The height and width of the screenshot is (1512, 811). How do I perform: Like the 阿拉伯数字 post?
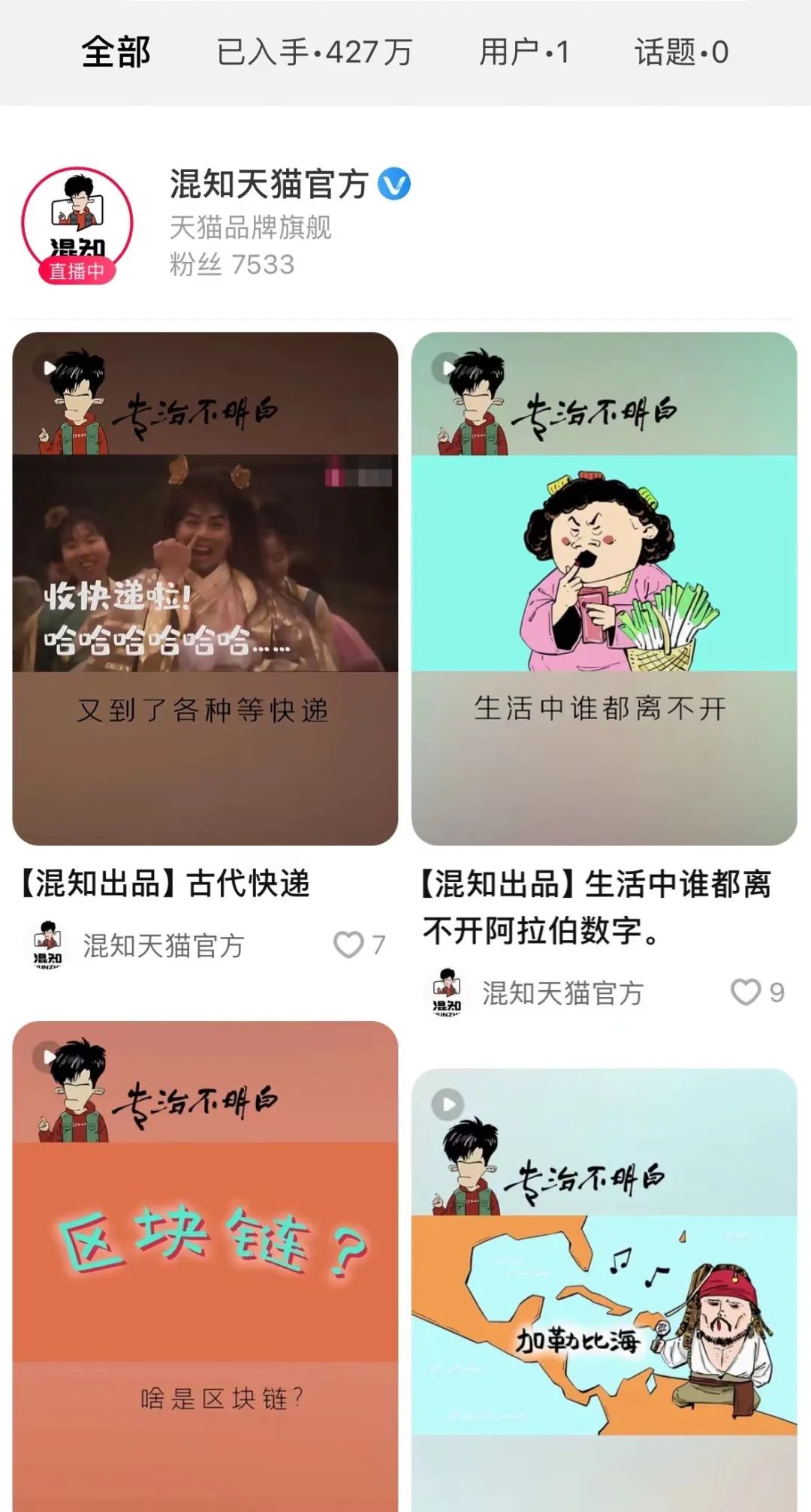746,992
